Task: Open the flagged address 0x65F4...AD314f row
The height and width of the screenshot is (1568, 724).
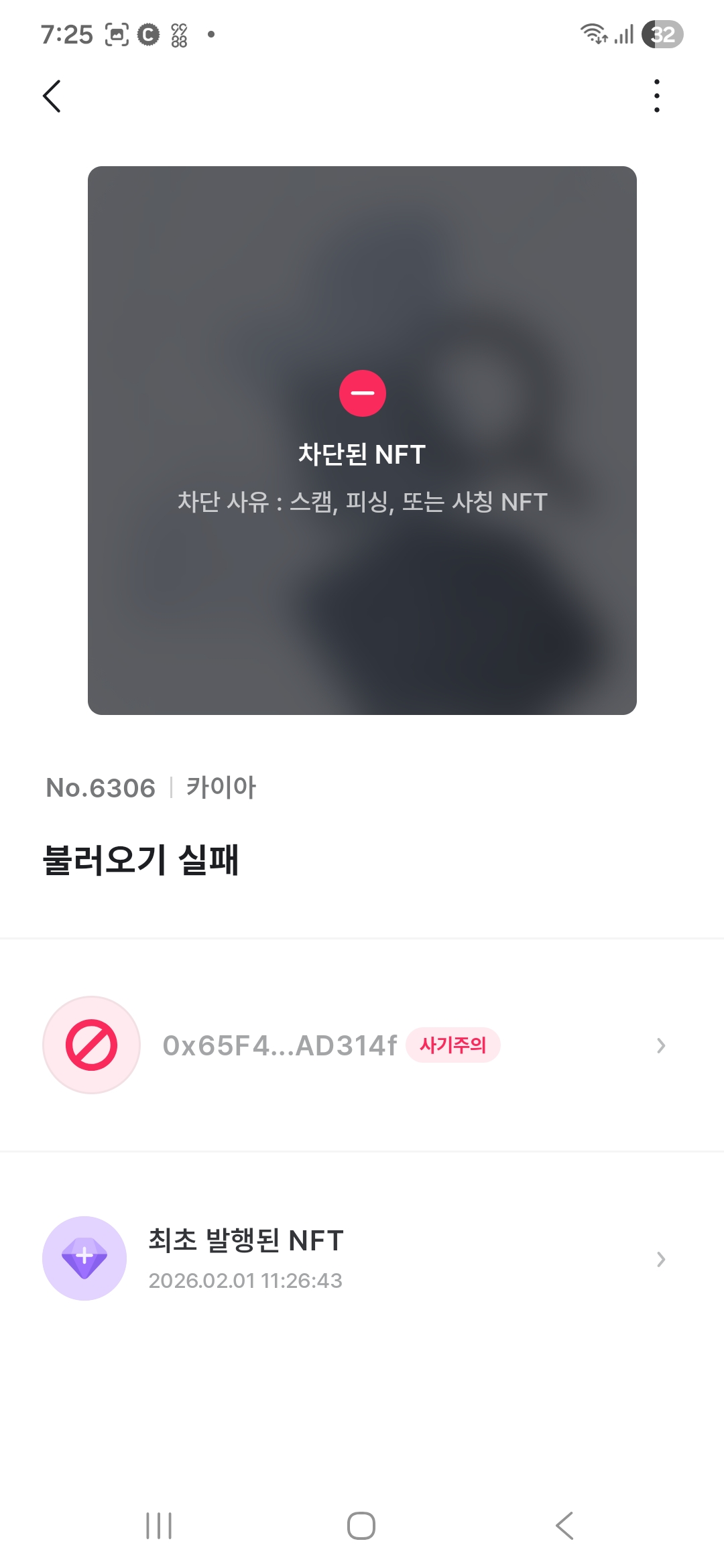Action: tap(362, 1045)
